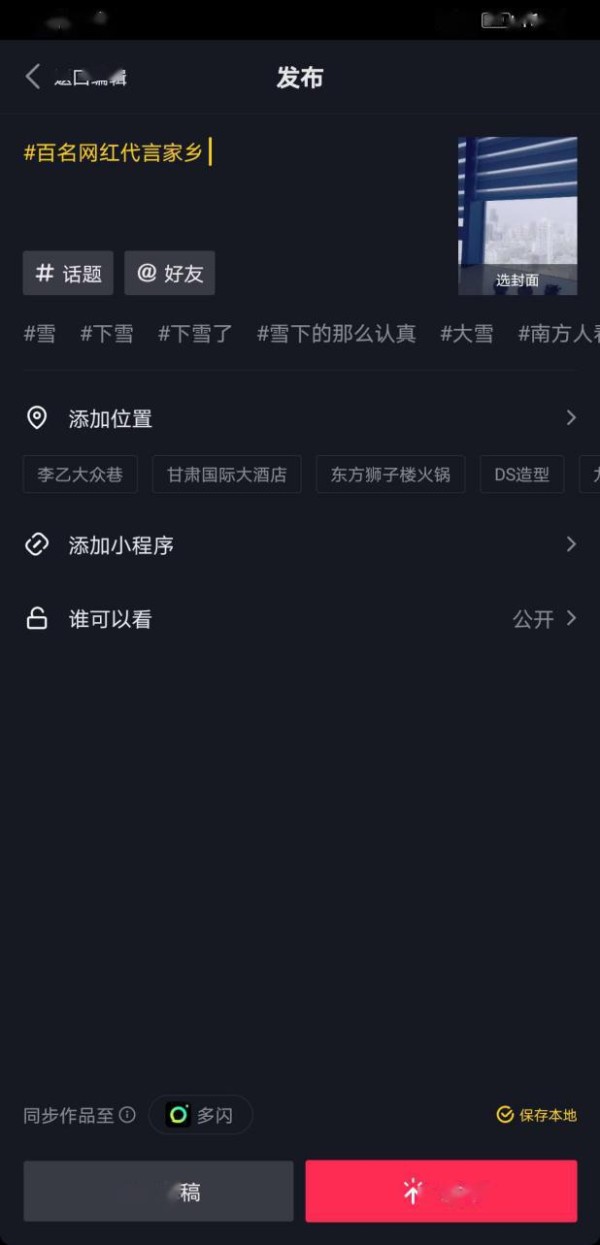This screenshot has width=600, height=1245.
Task: Open the 选封面 cover thumbnail
Action: [517, 216]
